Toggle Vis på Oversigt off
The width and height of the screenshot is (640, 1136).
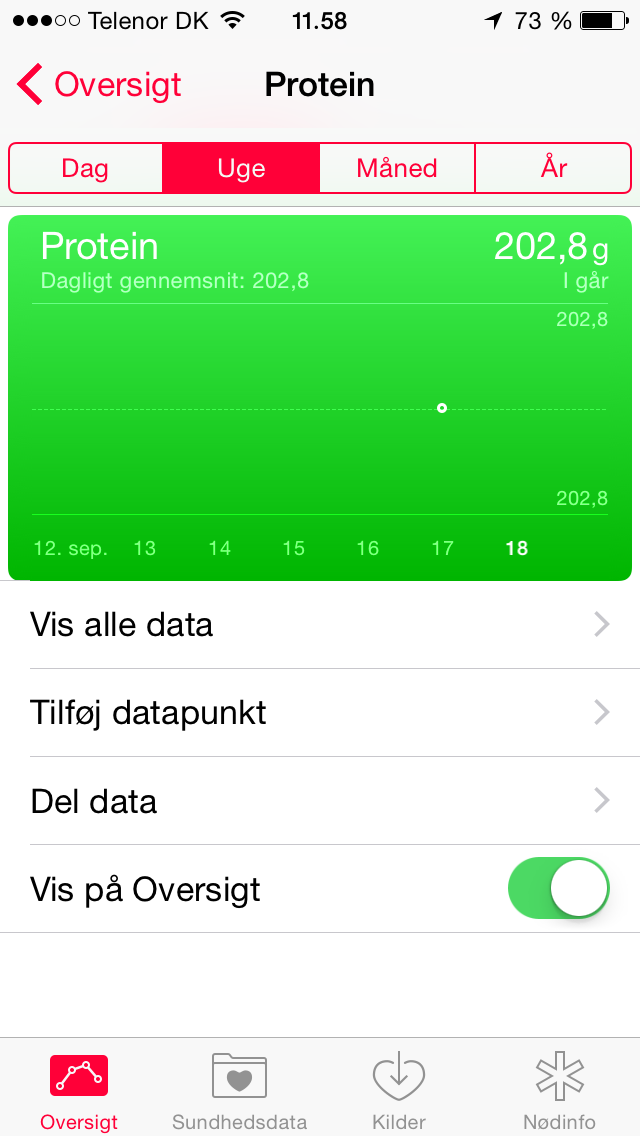click(559, 888)
